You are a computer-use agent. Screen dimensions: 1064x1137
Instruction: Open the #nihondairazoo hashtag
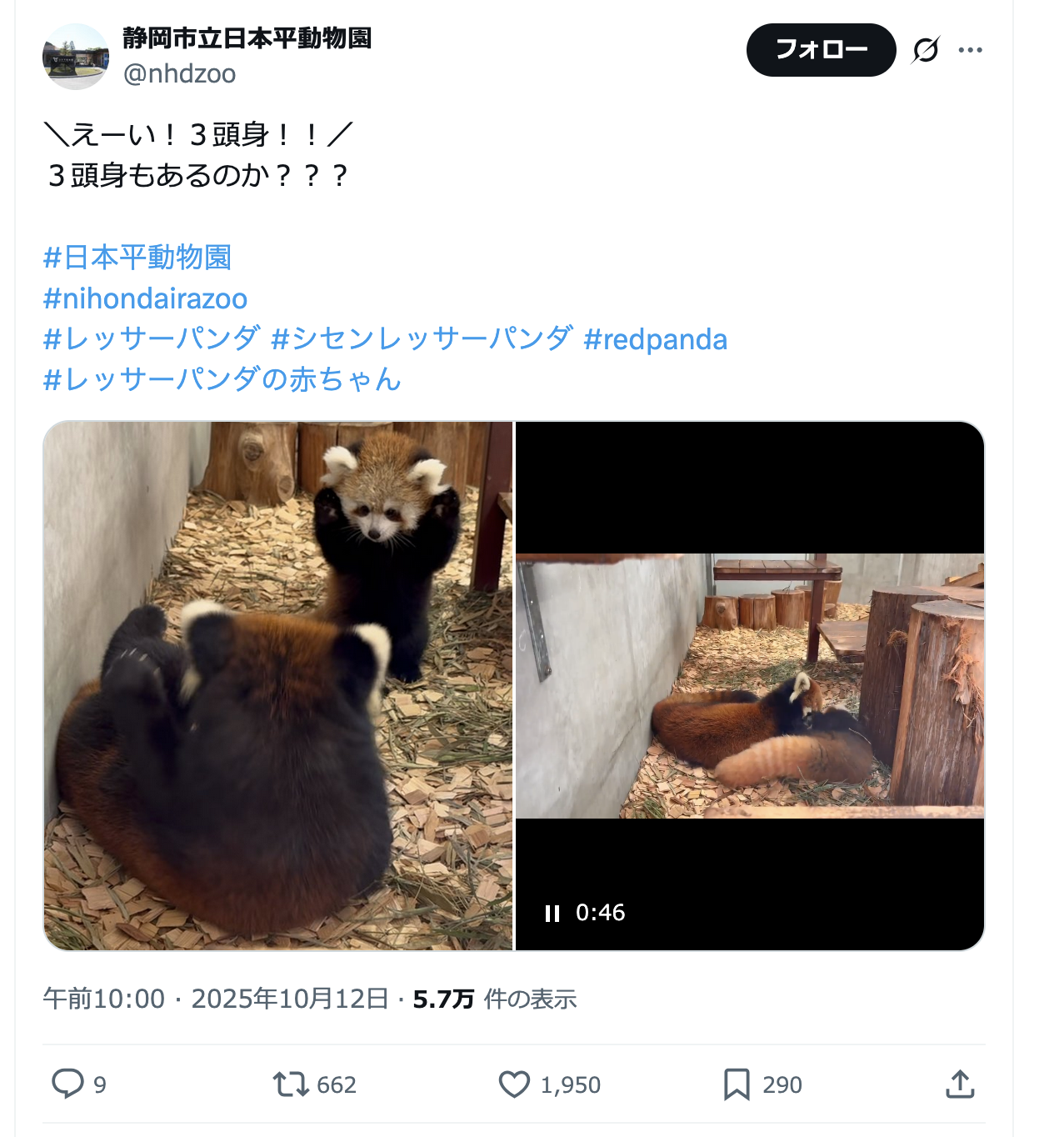146,298
